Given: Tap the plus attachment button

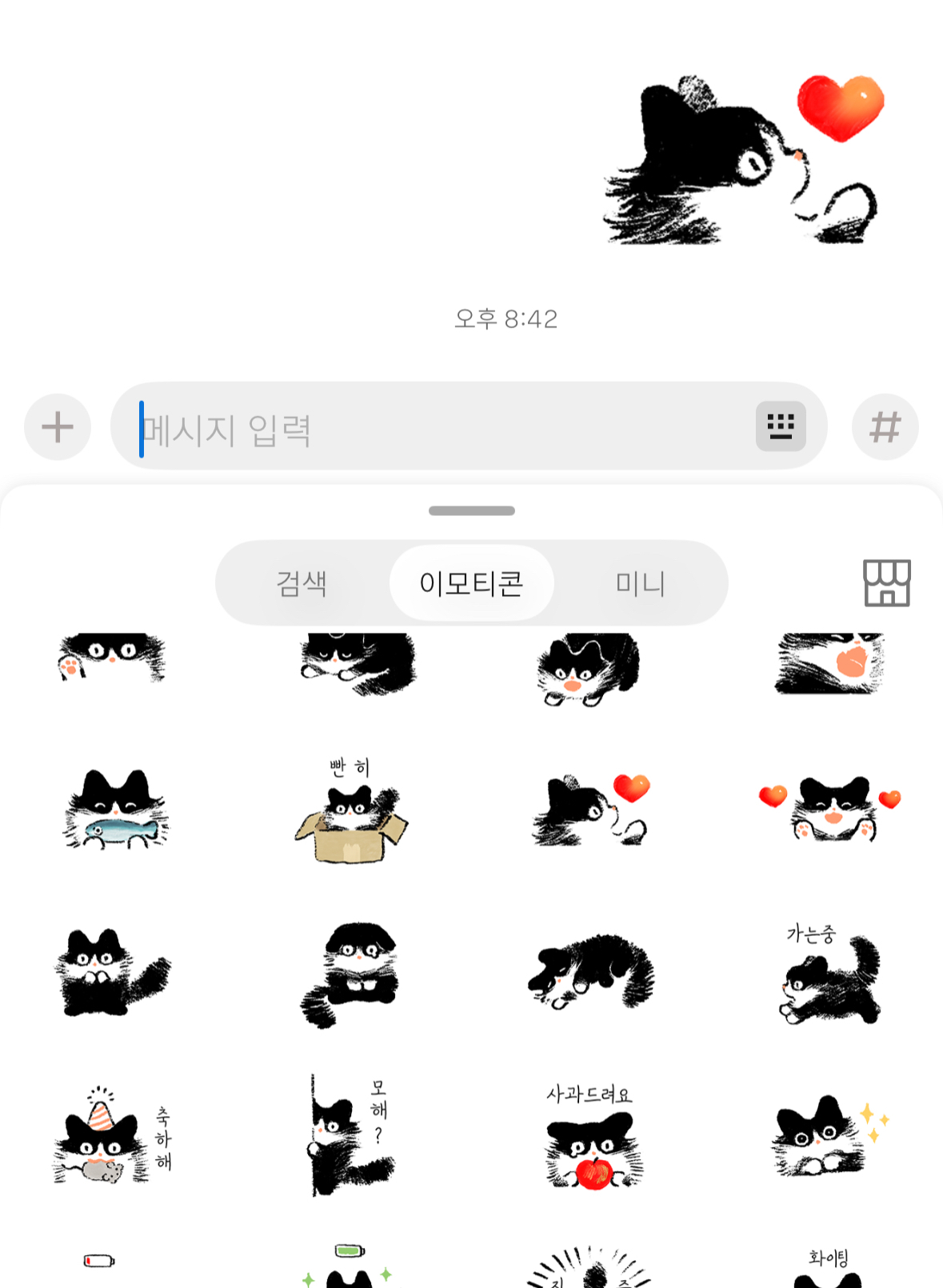Looking at the screenshot, I should (58, 427).
